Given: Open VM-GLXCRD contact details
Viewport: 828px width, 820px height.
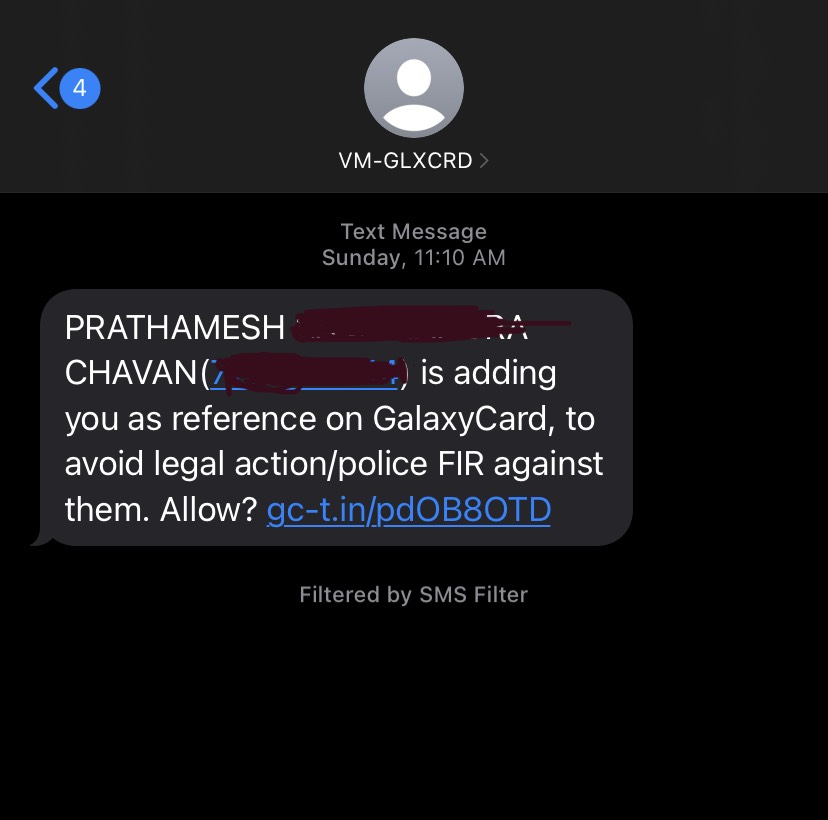Looking at the screenshot, I should click(x=413, y=160).
